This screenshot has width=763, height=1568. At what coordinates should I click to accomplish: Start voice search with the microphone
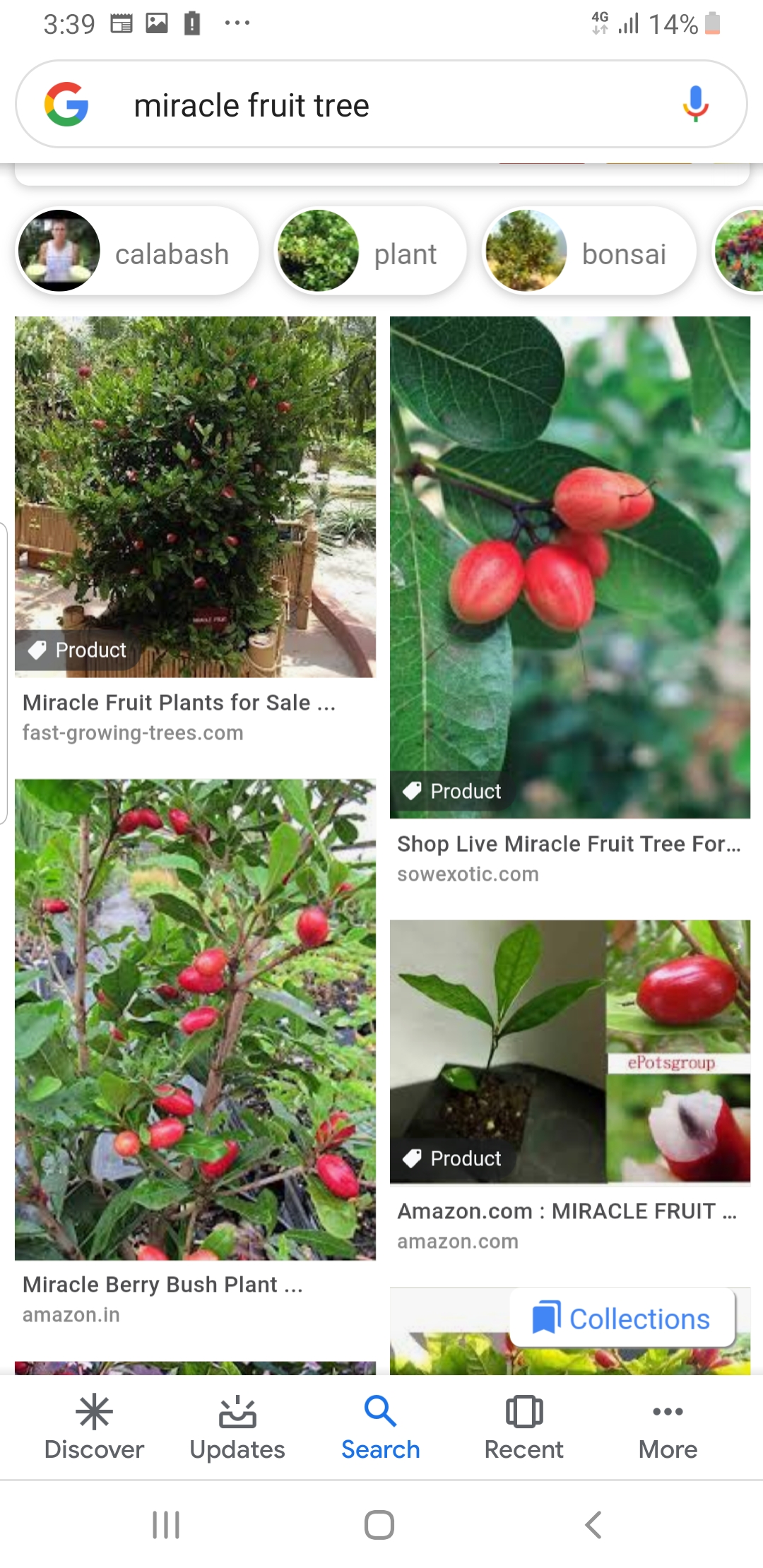coord(695,105)
